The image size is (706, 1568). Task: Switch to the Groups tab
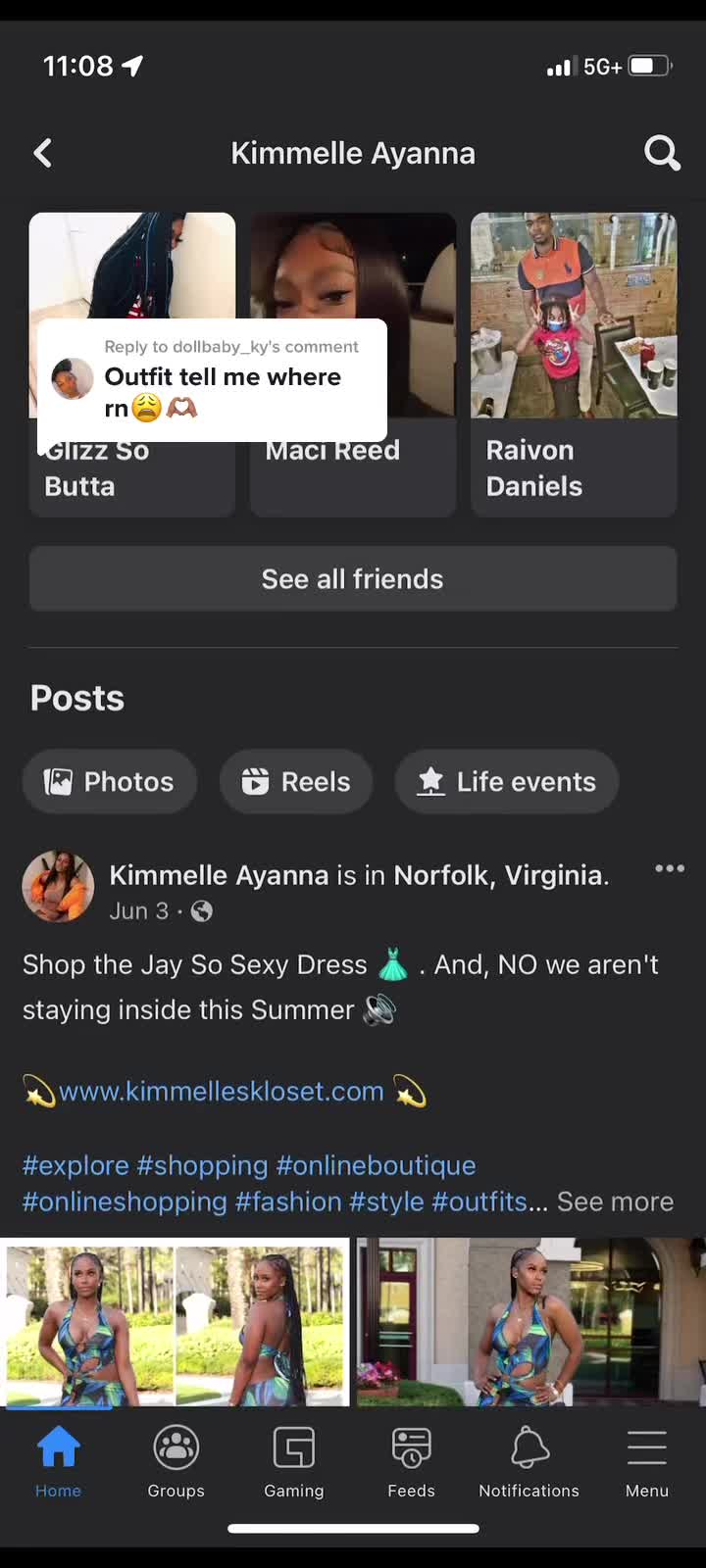(x=176, y=1460)
